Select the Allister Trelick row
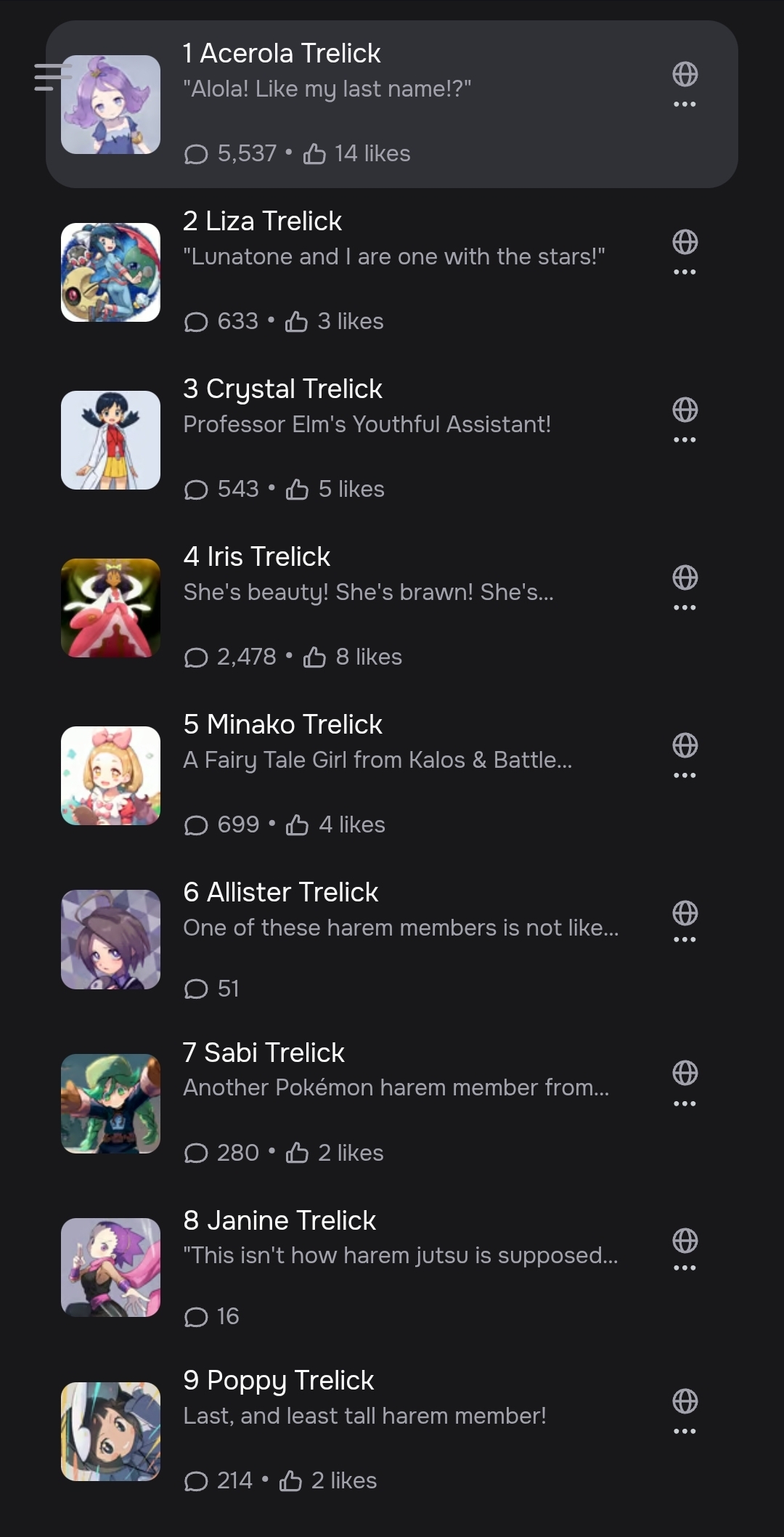This screenshot has height=1537, width=784. click(x=392, y=939)
